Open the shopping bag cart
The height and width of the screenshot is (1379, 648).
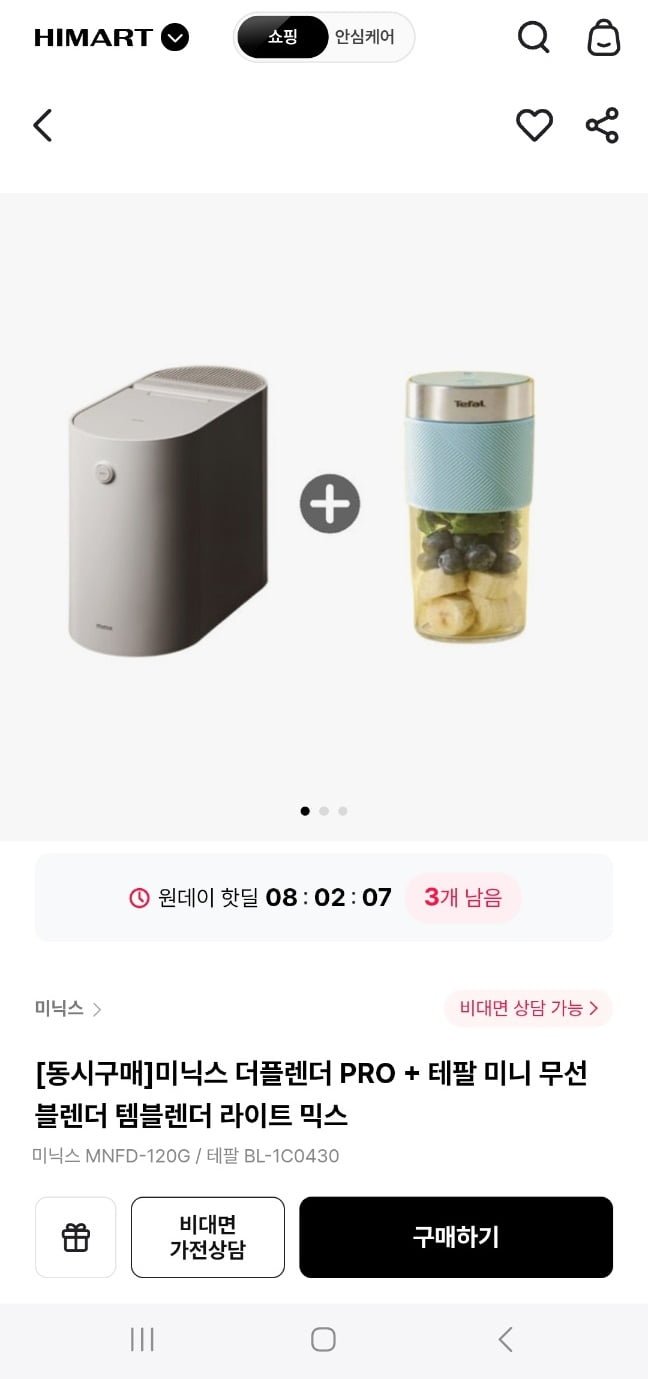point(603,38)
